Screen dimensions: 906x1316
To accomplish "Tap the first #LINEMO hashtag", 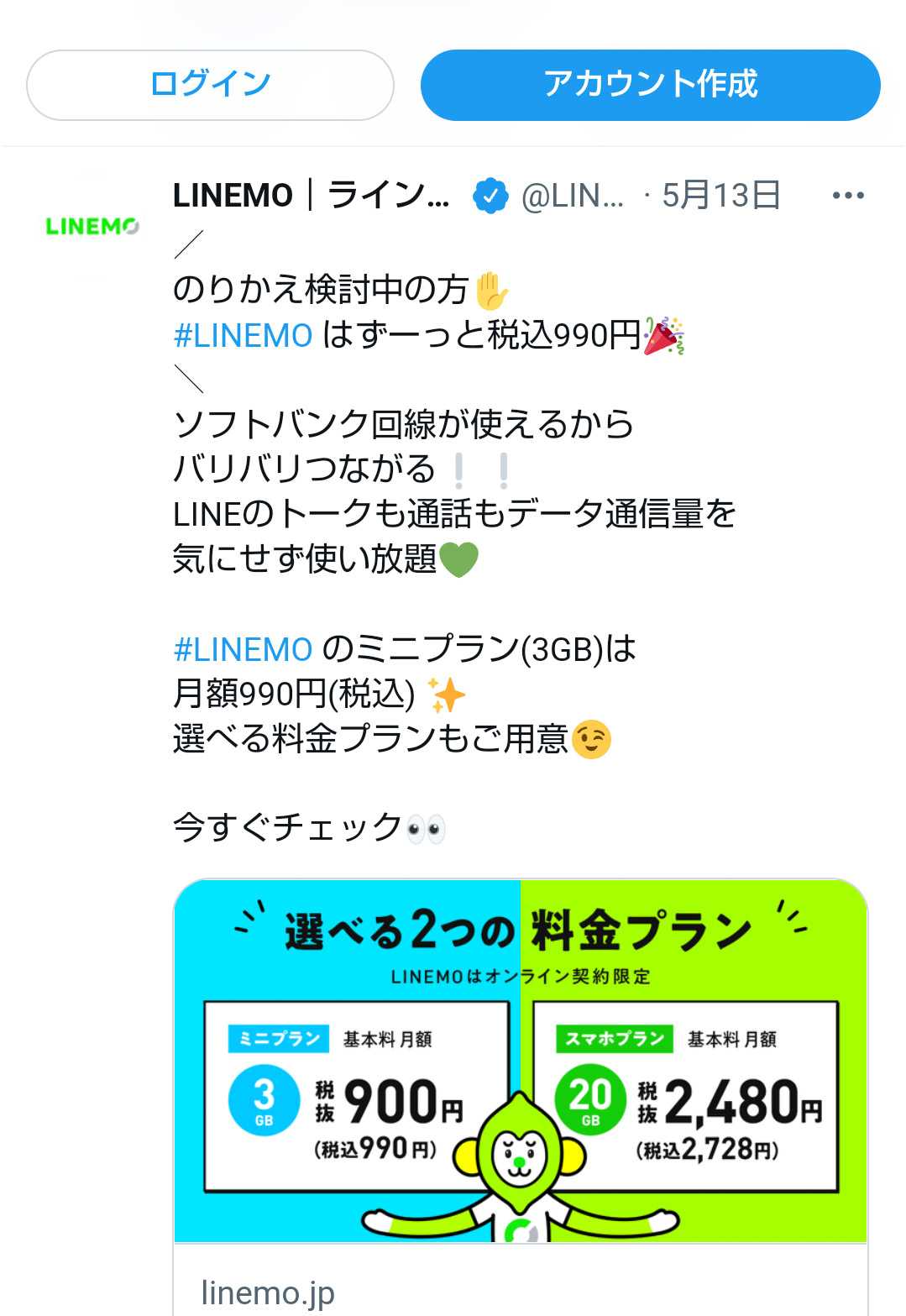I will [x=243, y=335].
